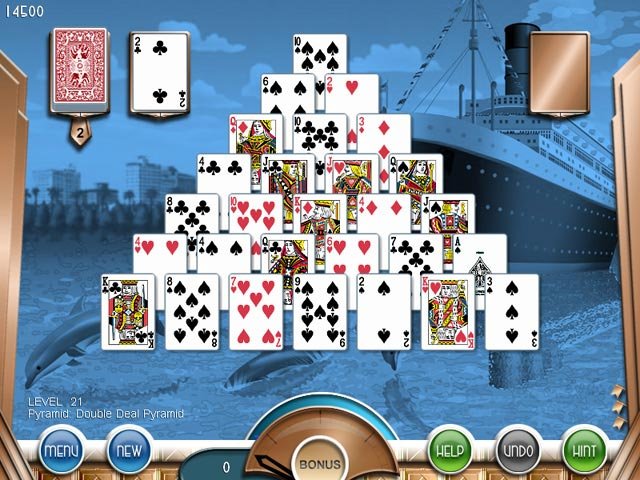This screenshot has width=640, height=480.
Task: Open the Help button
Action: 451,448
